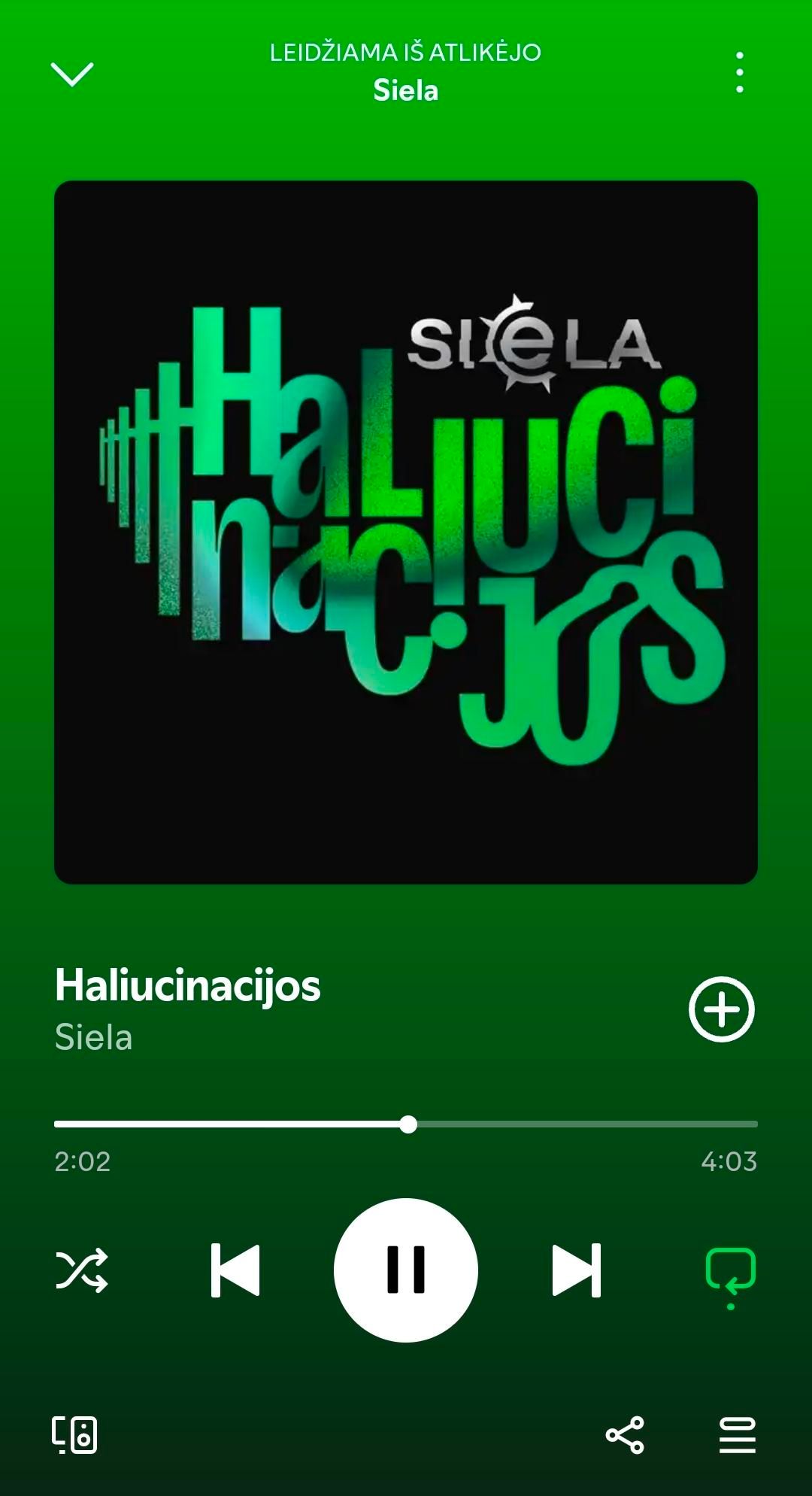Add Haliucinacijos to your library
Image resolution: width=812 pixels, height=1496 pixels.
pyautogui.click(x=721, y=1009)
